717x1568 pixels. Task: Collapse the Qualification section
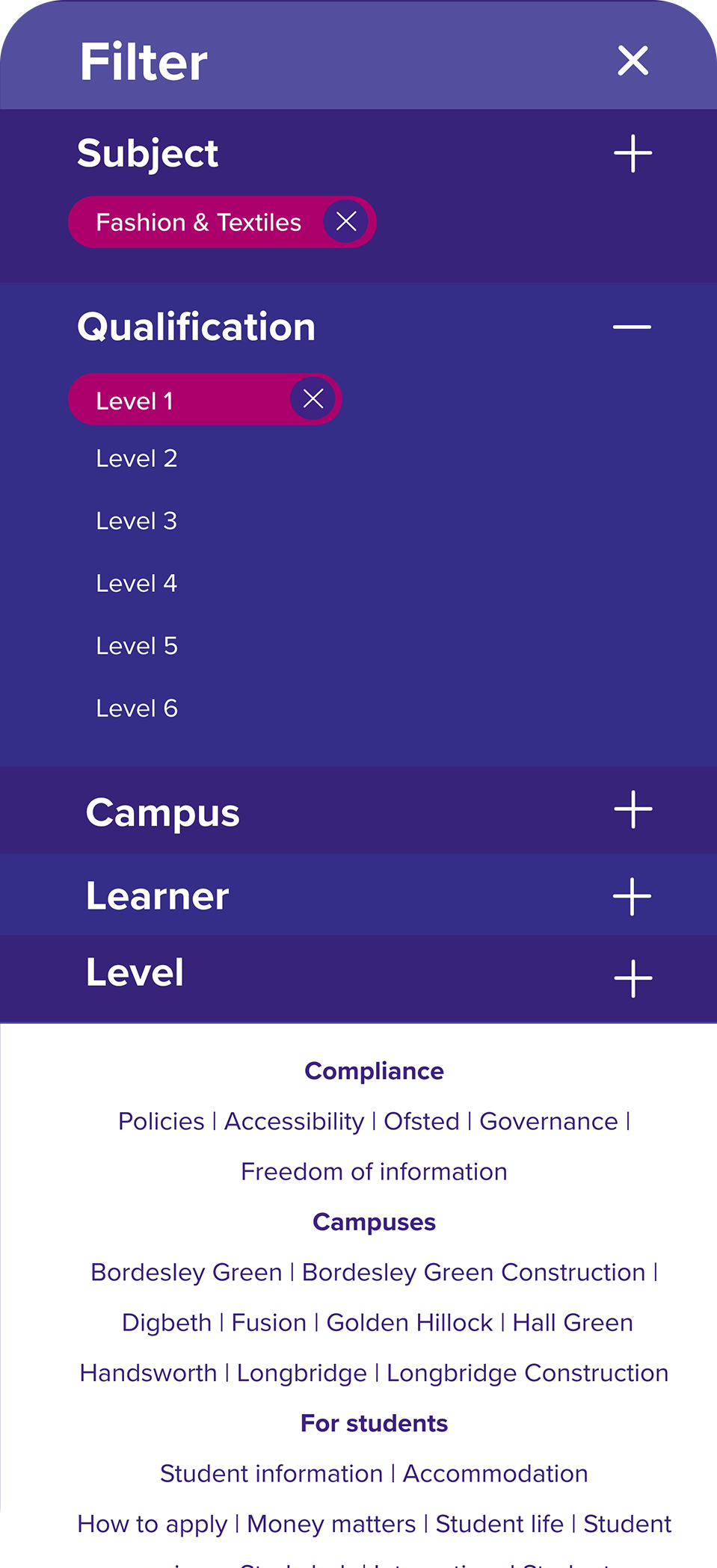click(632, 327)
